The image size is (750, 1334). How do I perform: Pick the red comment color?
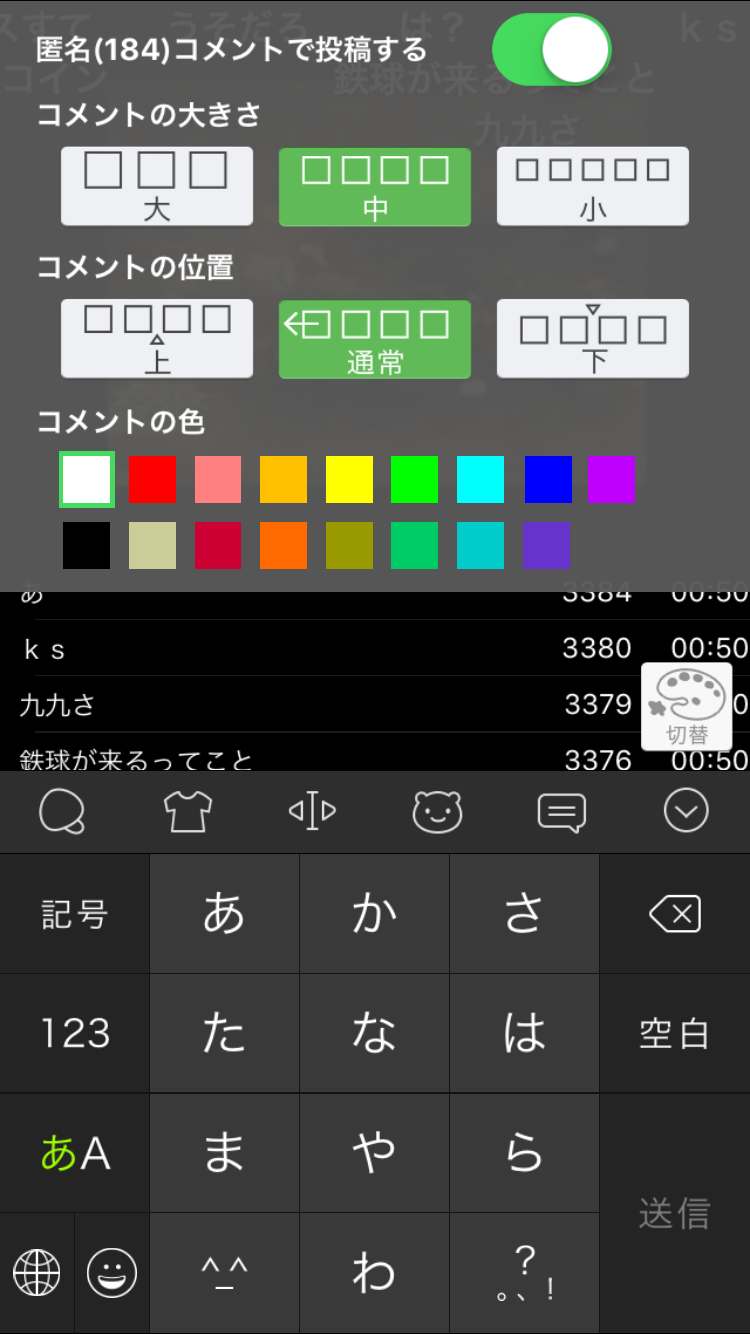152,479
